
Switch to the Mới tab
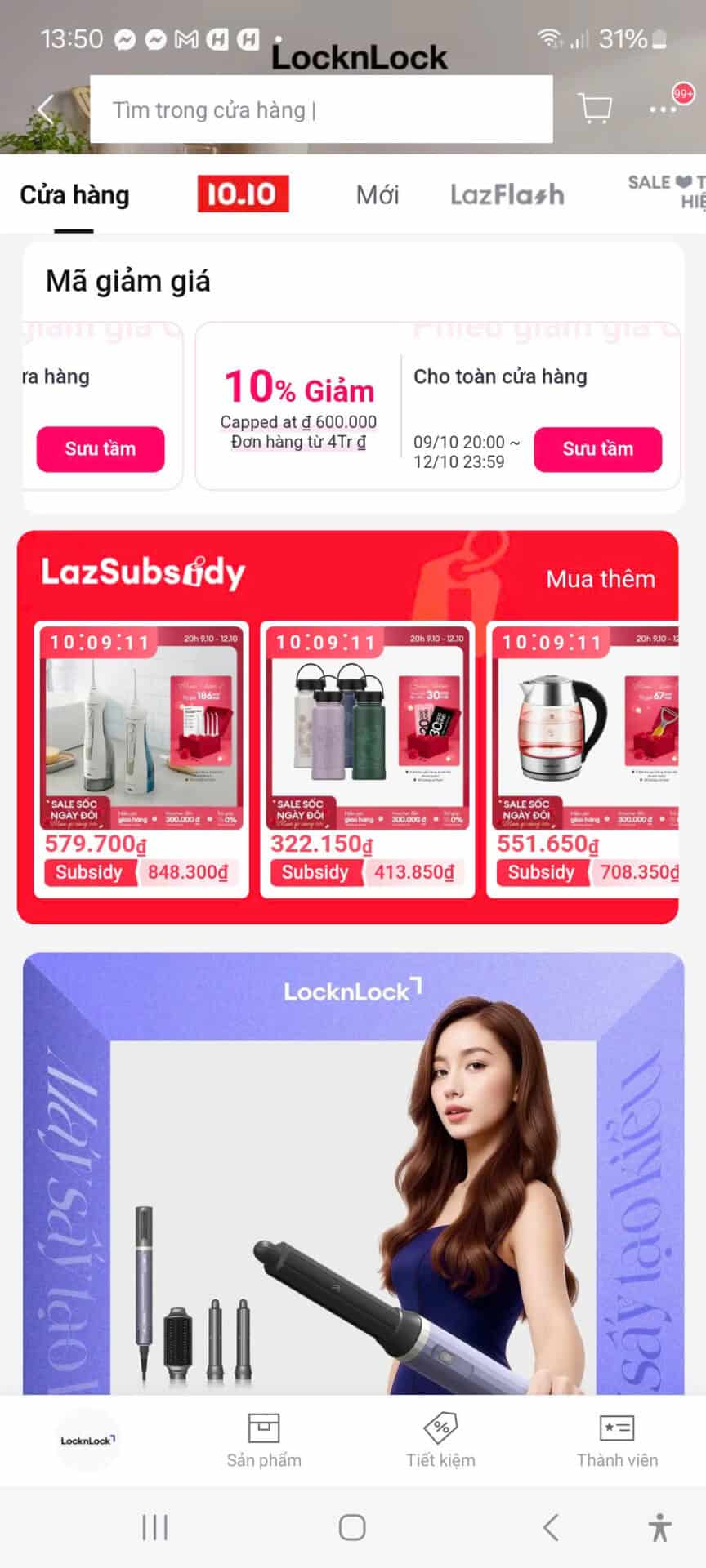pos(378,195)
